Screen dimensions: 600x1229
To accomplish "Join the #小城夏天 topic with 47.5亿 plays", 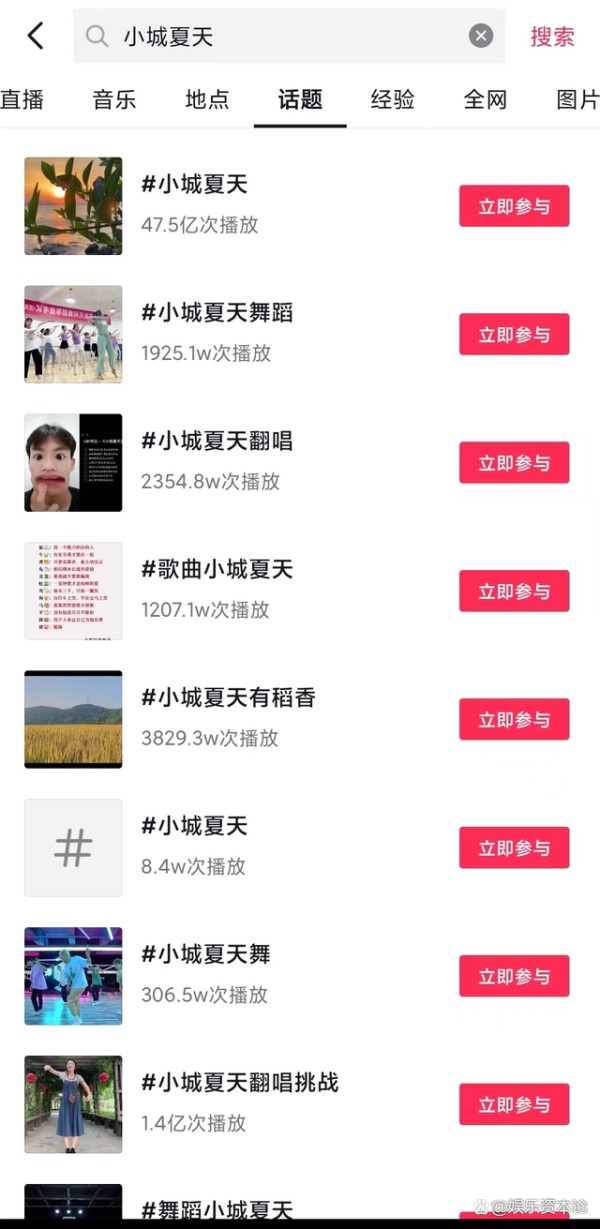I will tap(514, 206).
